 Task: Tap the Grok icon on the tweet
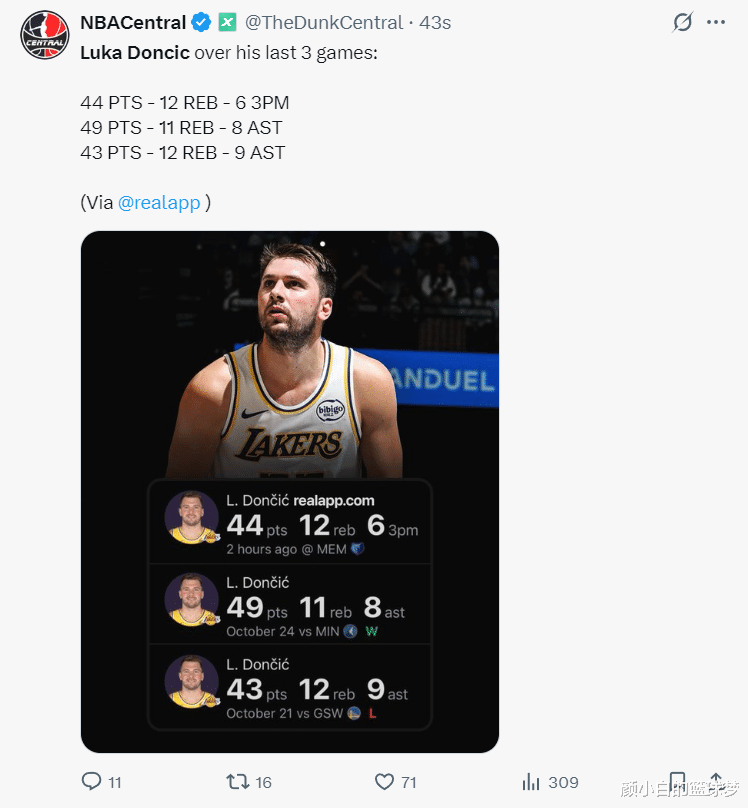click(x=682, y=22)
